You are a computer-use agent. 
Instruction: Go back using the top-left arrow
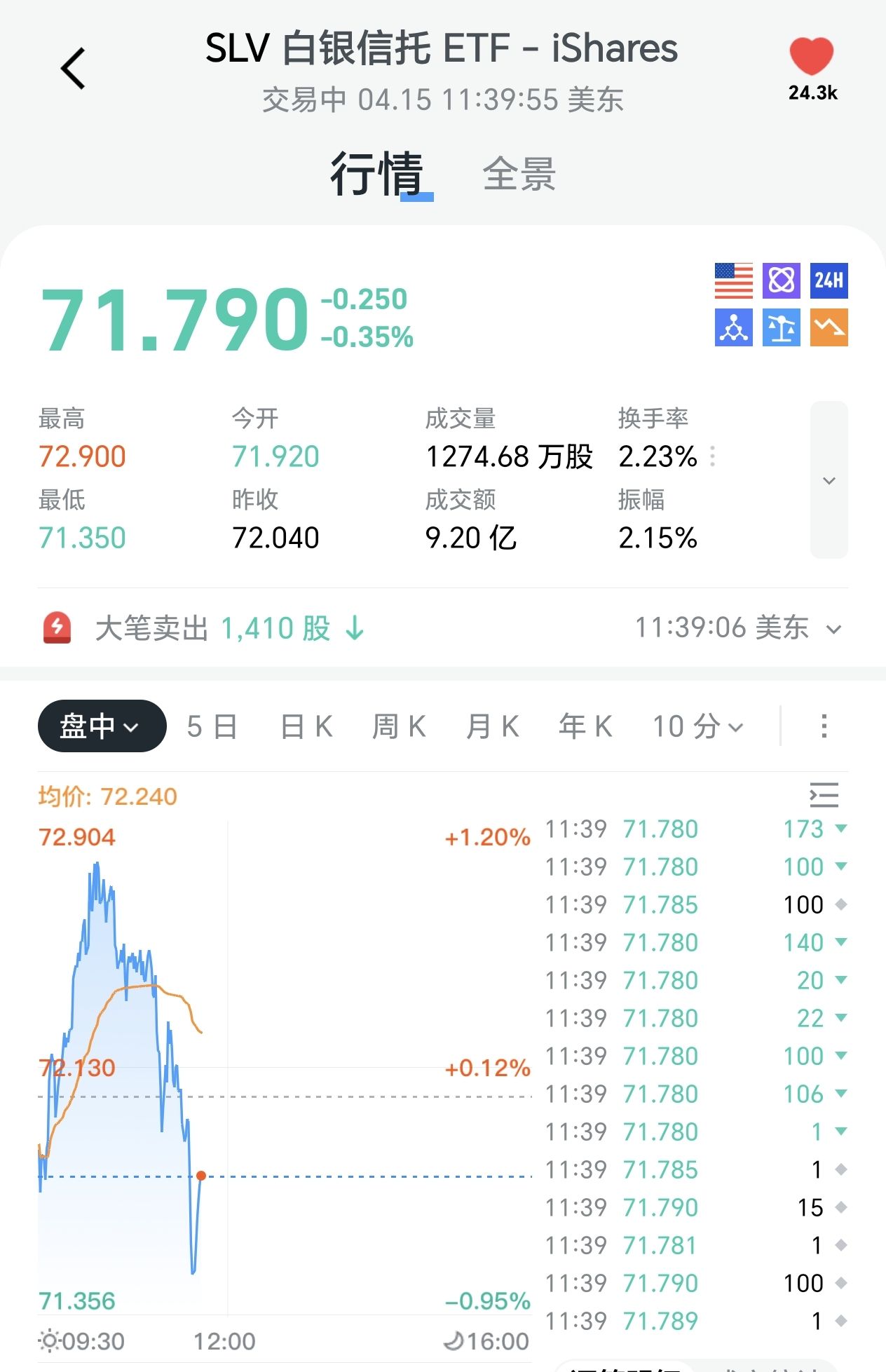point(73,69)
